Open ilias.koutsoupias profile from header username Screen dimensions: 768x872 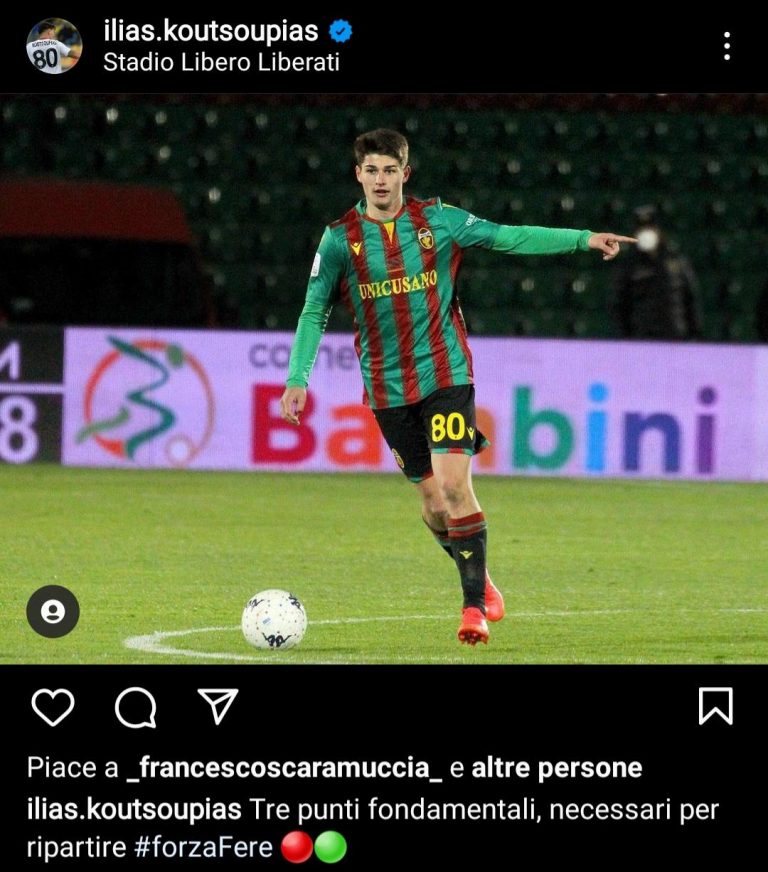[x=211, y=31]
